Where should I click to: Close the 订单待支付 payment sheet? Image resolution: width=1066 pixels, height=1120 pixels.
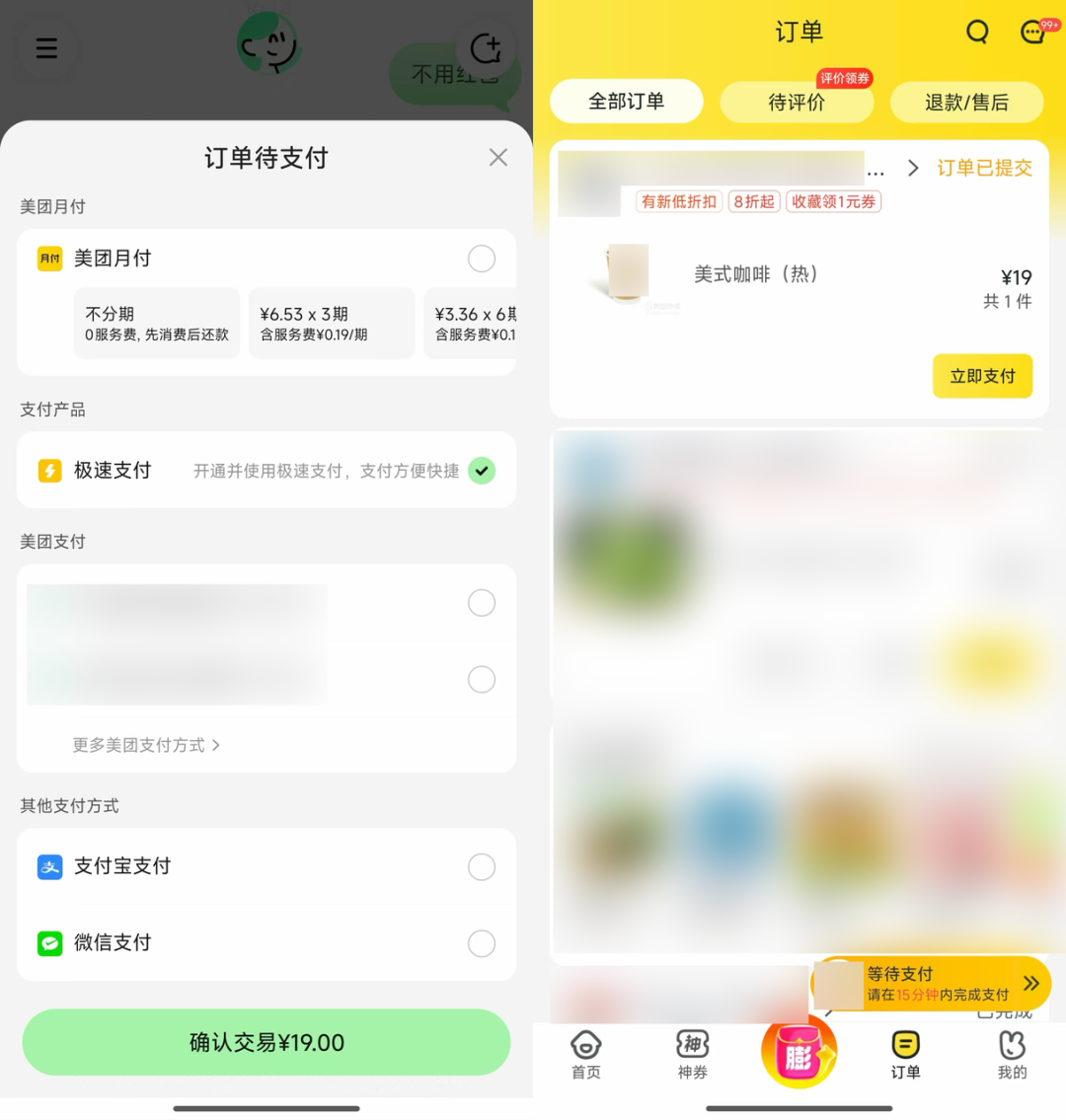(x=498, y=158)
